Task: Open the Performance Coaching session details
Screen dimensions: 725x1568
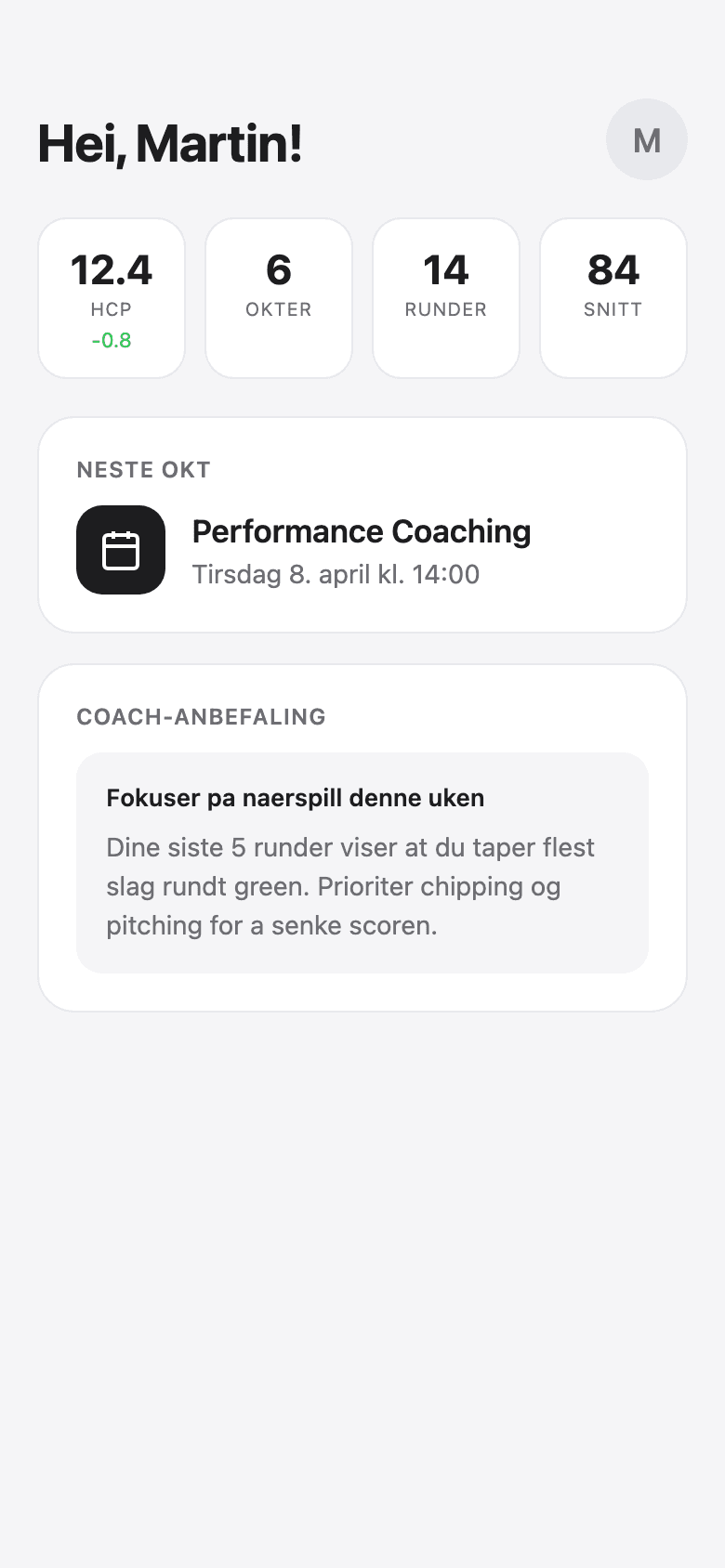Action: pyautogui.click(x=361, y=531)
